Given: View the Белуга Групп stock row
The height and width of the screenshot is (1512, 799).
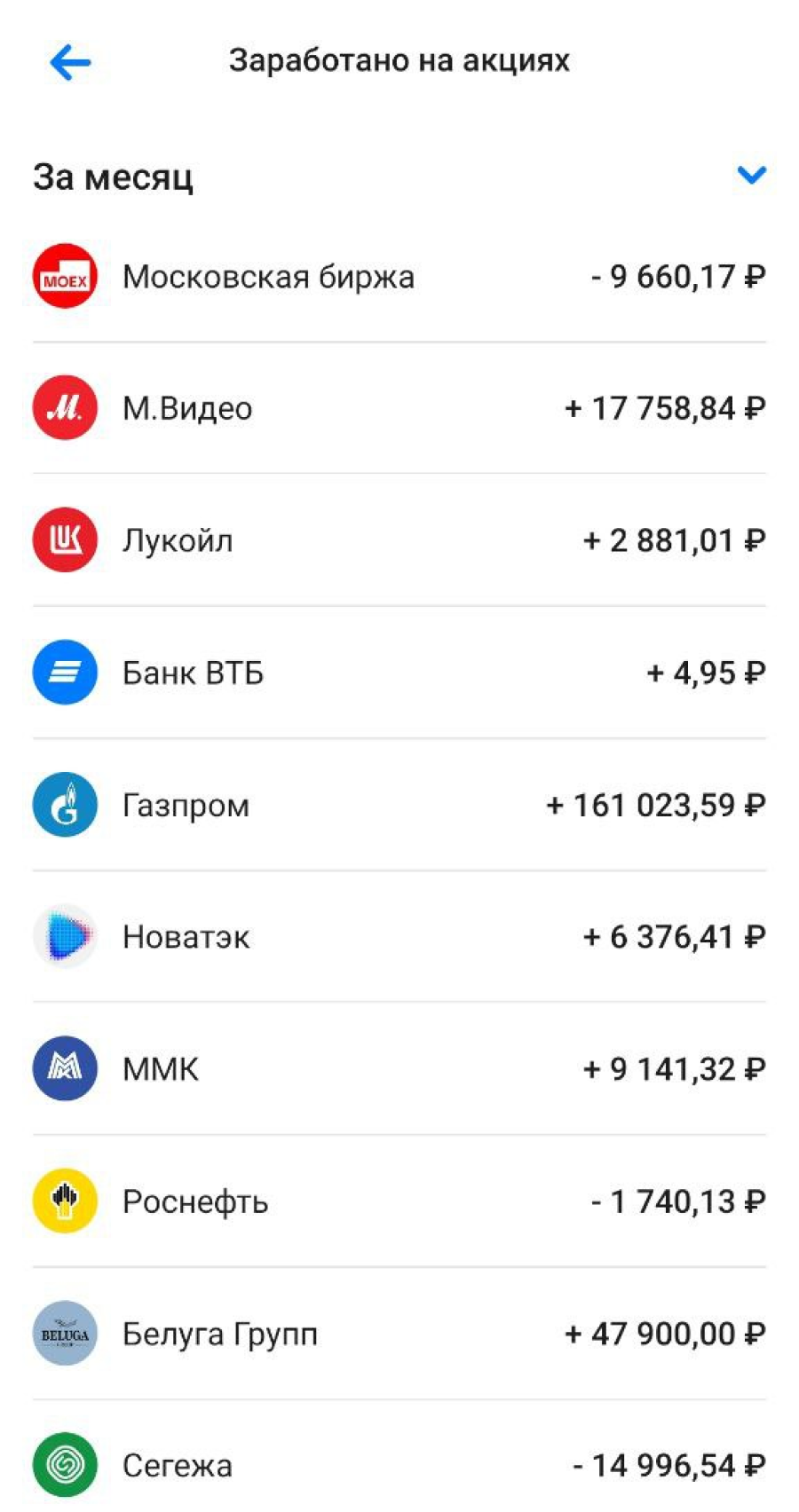Looking at the screenshot, I should [x=399, y=1334].
